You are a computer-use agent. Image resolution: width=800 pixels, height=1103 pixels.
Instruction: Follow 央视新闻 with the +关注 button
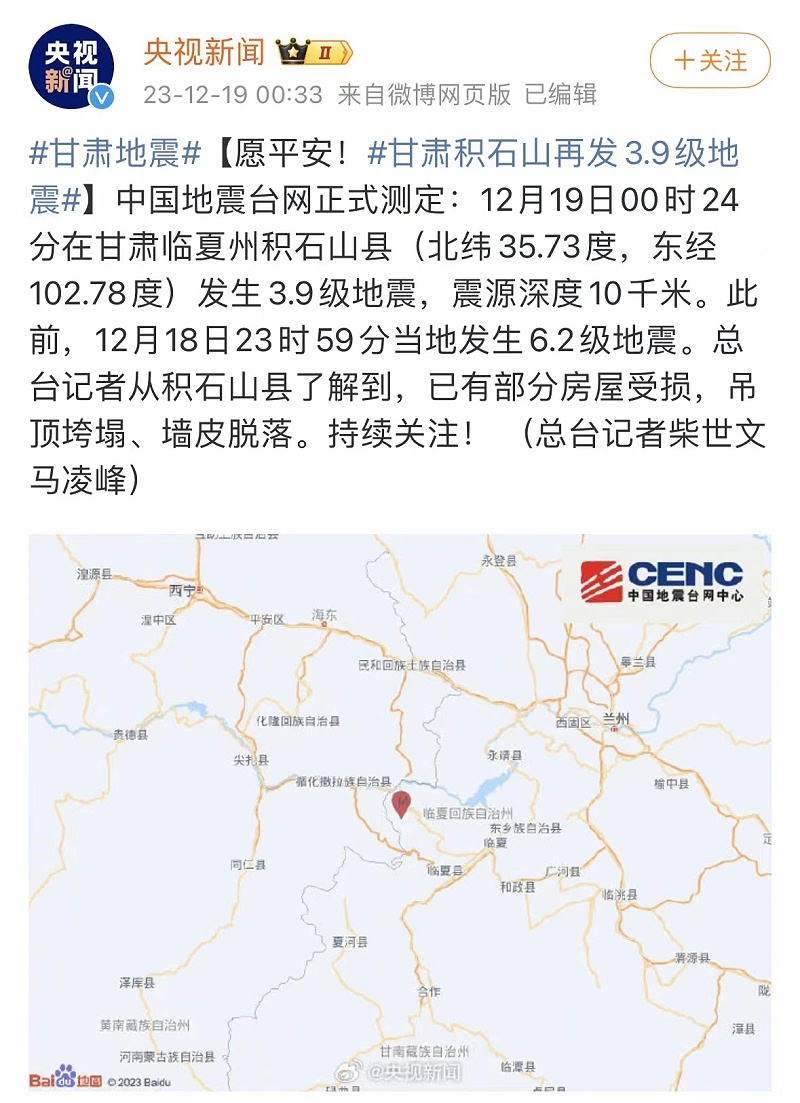[710, 60]
